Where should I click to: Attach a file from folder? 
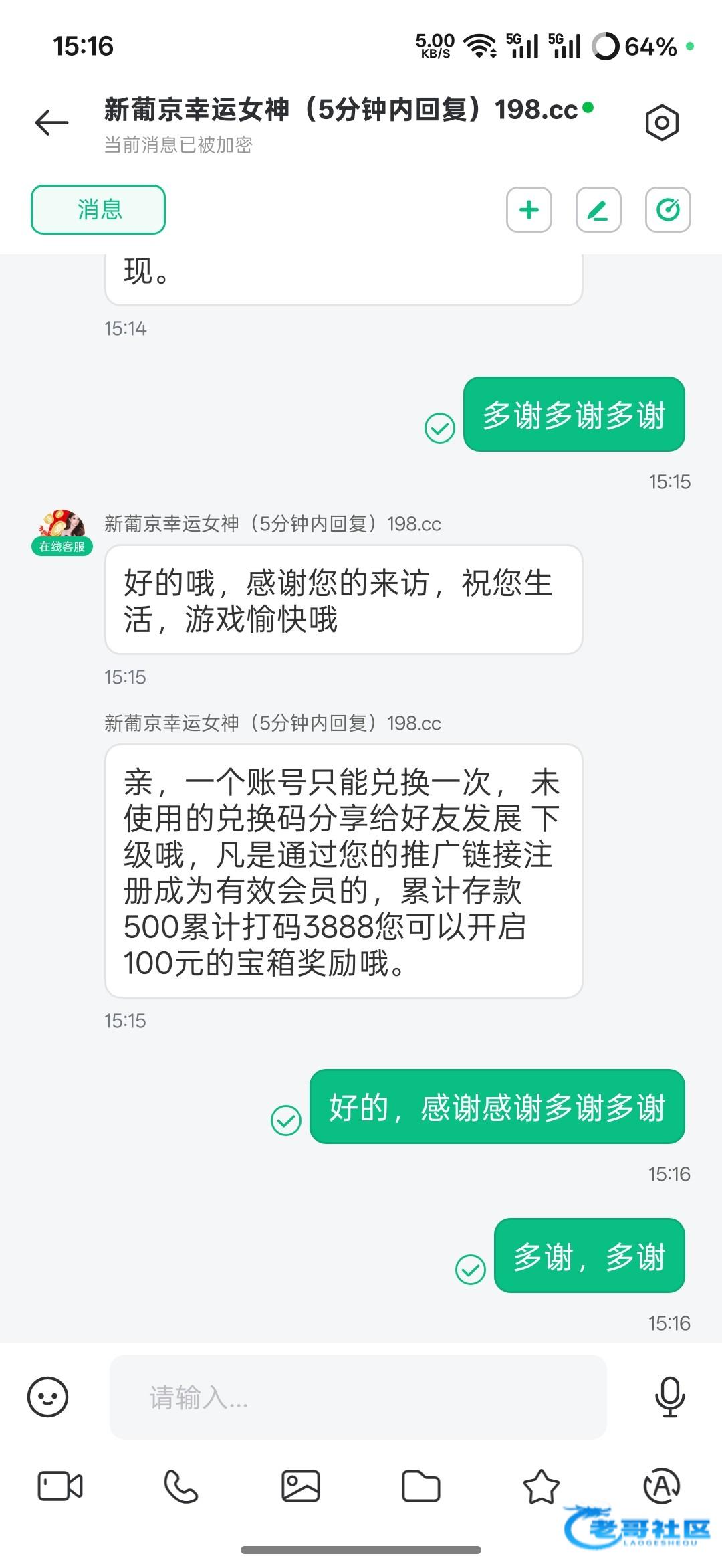coord(421,1486)
